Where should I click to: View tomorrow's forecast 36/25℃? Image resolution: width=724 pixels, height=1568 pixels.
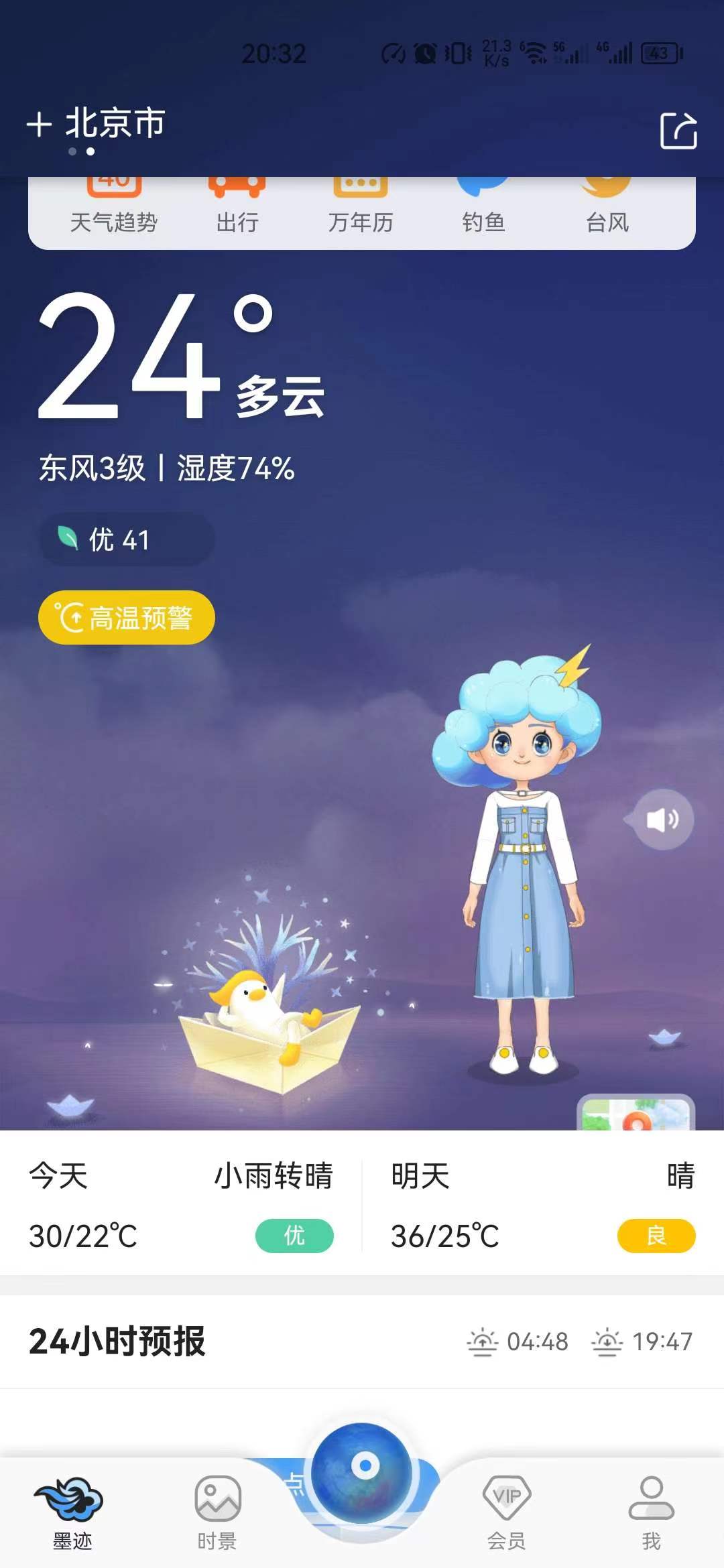click(543, 1204)
